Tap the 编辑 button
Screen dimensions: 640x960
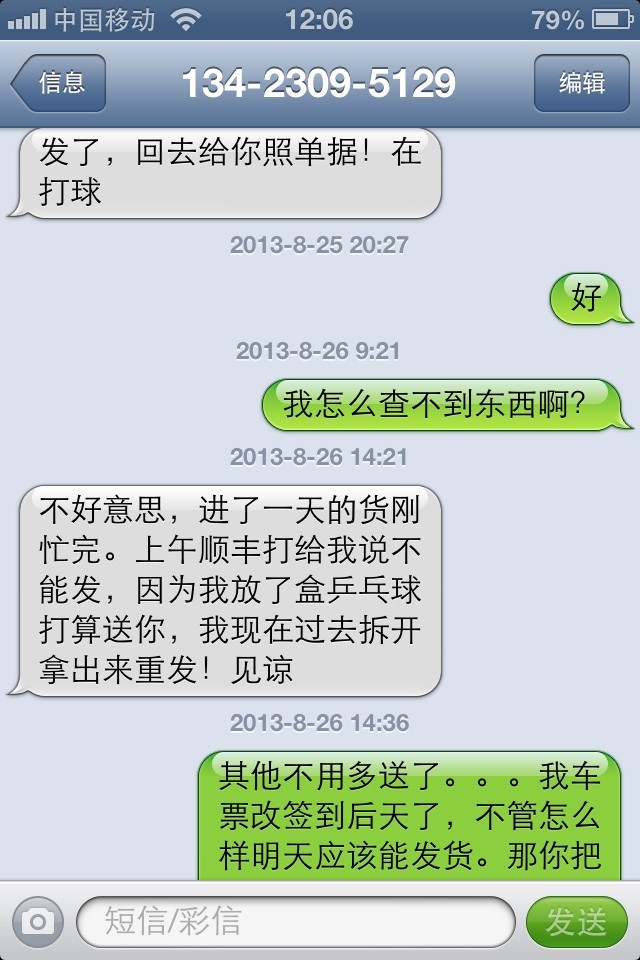point(581,83)
